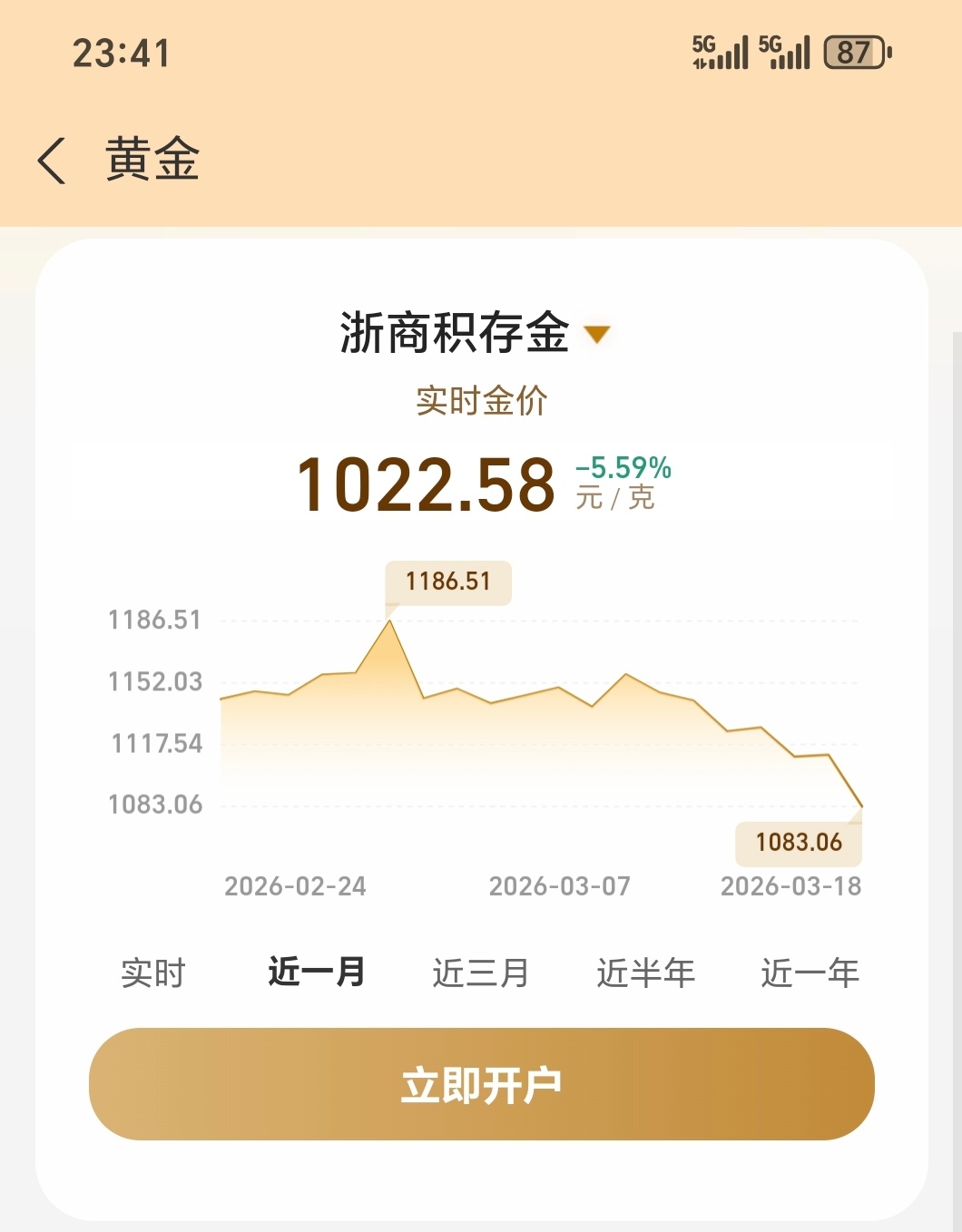
Task: Tap the status bar clock showing 23:41
Action: (120, 54)
